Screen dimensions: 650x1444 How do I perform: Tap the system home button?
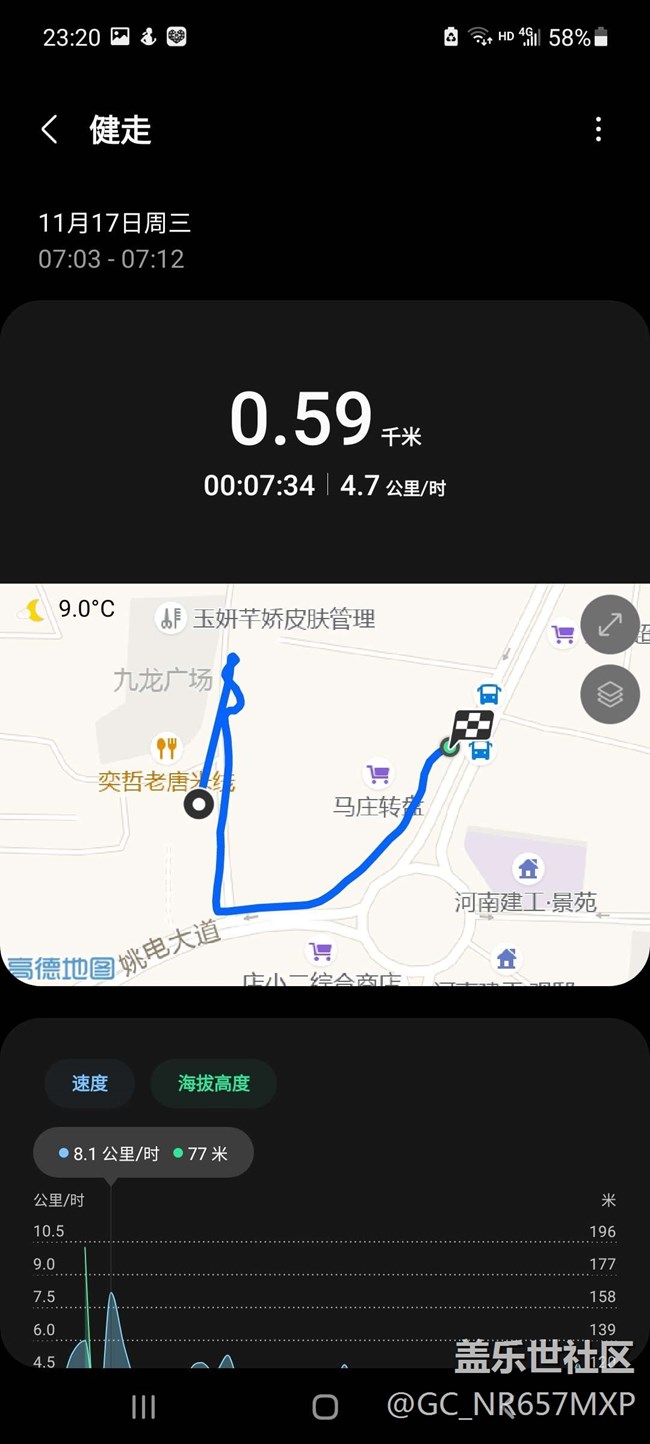tap(325, 1407)
